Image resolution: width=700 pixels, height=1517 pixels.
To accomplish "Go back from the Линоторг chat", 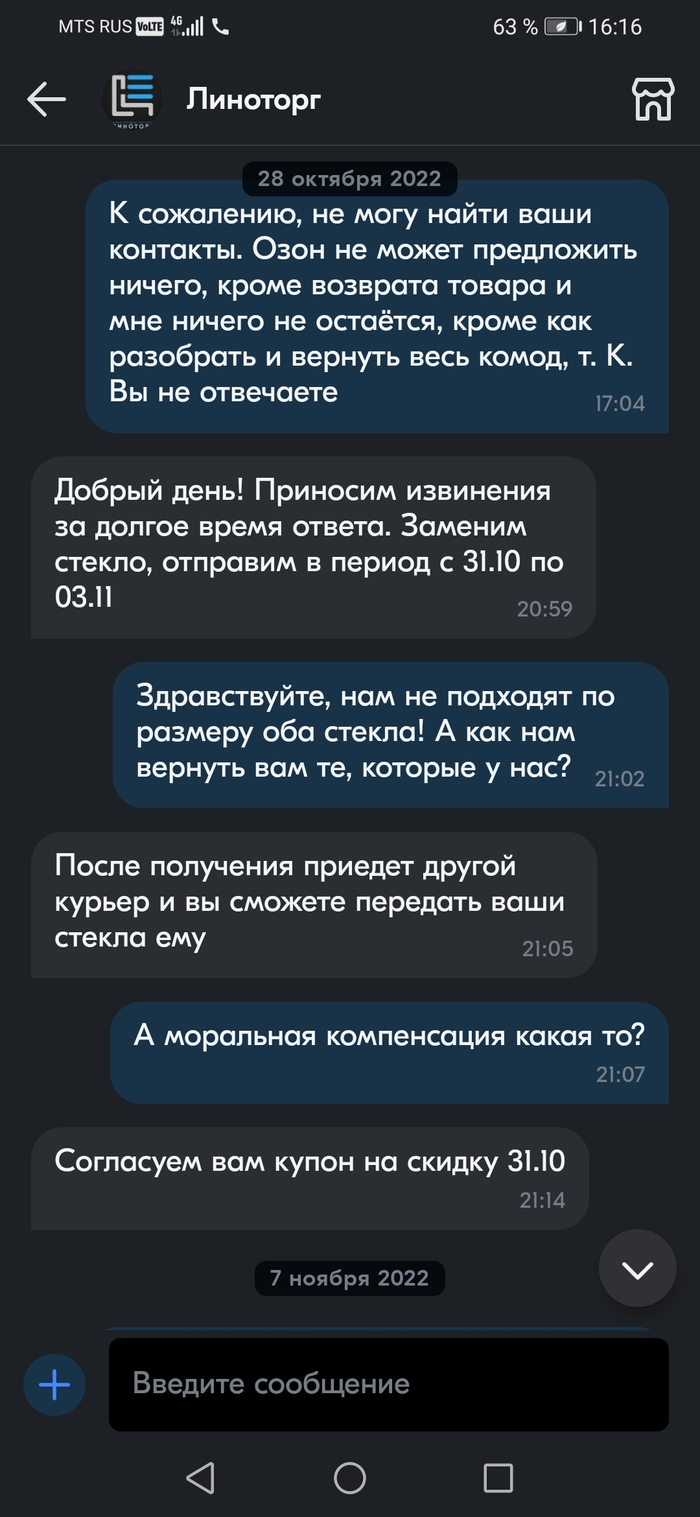I will coord(46,99).
